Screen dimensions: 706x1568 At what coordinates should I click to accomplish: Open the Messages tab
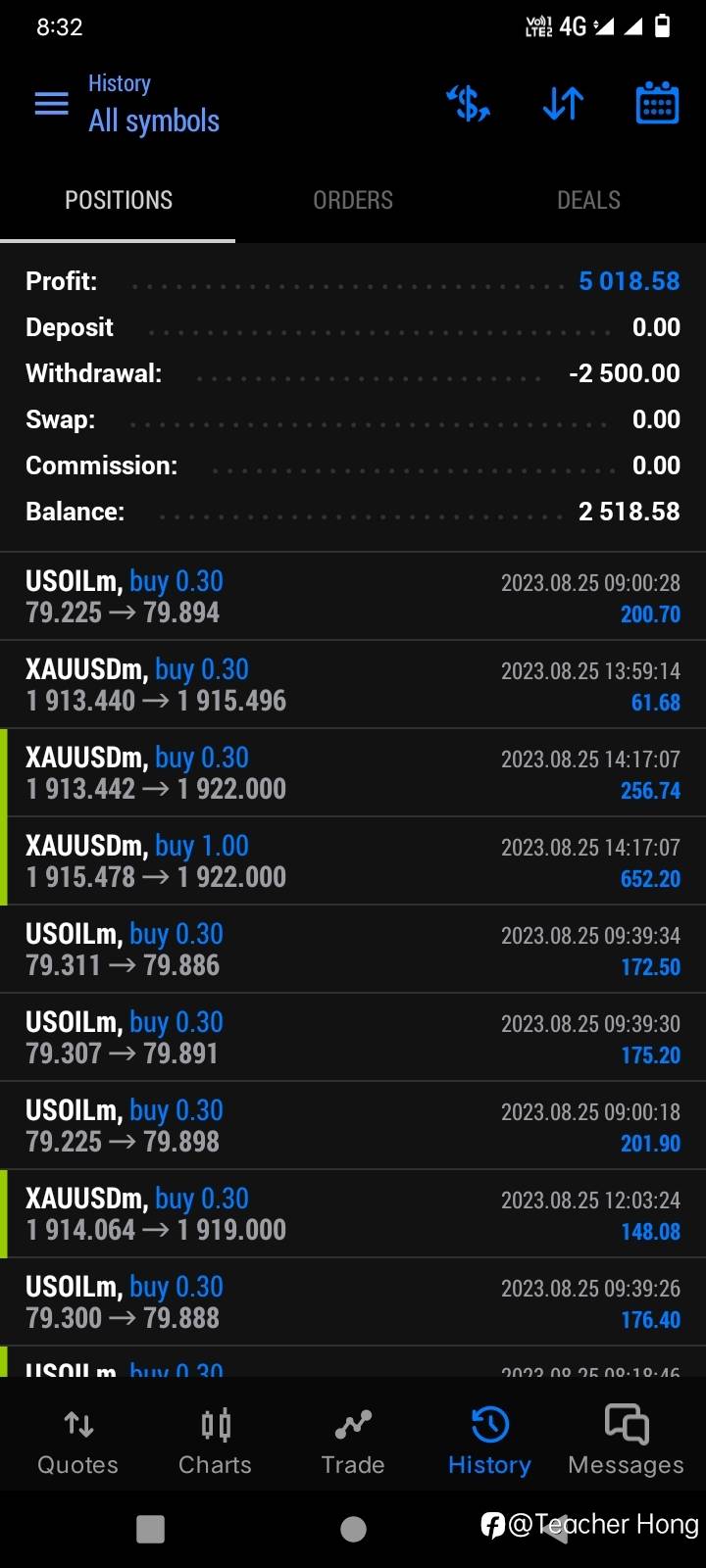(626, 1442)
